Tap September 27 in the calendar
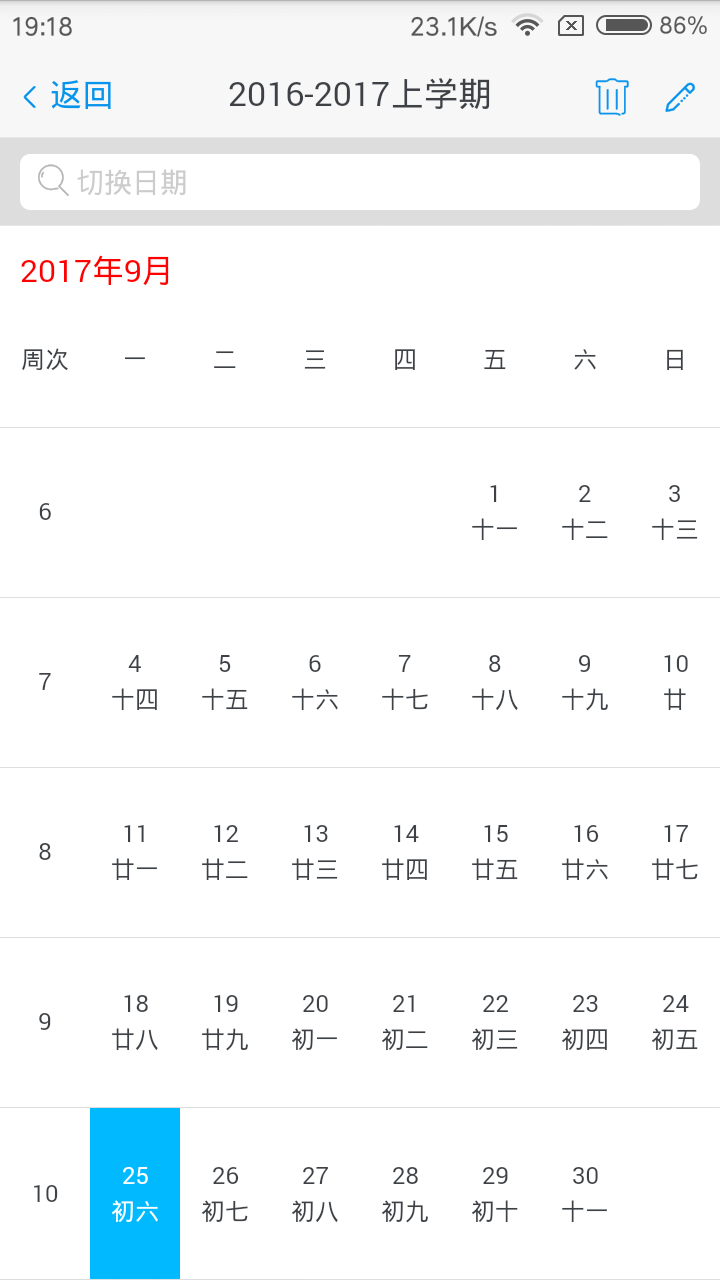The height and width of the screenshot is (1280, 720). point(315,1193)
